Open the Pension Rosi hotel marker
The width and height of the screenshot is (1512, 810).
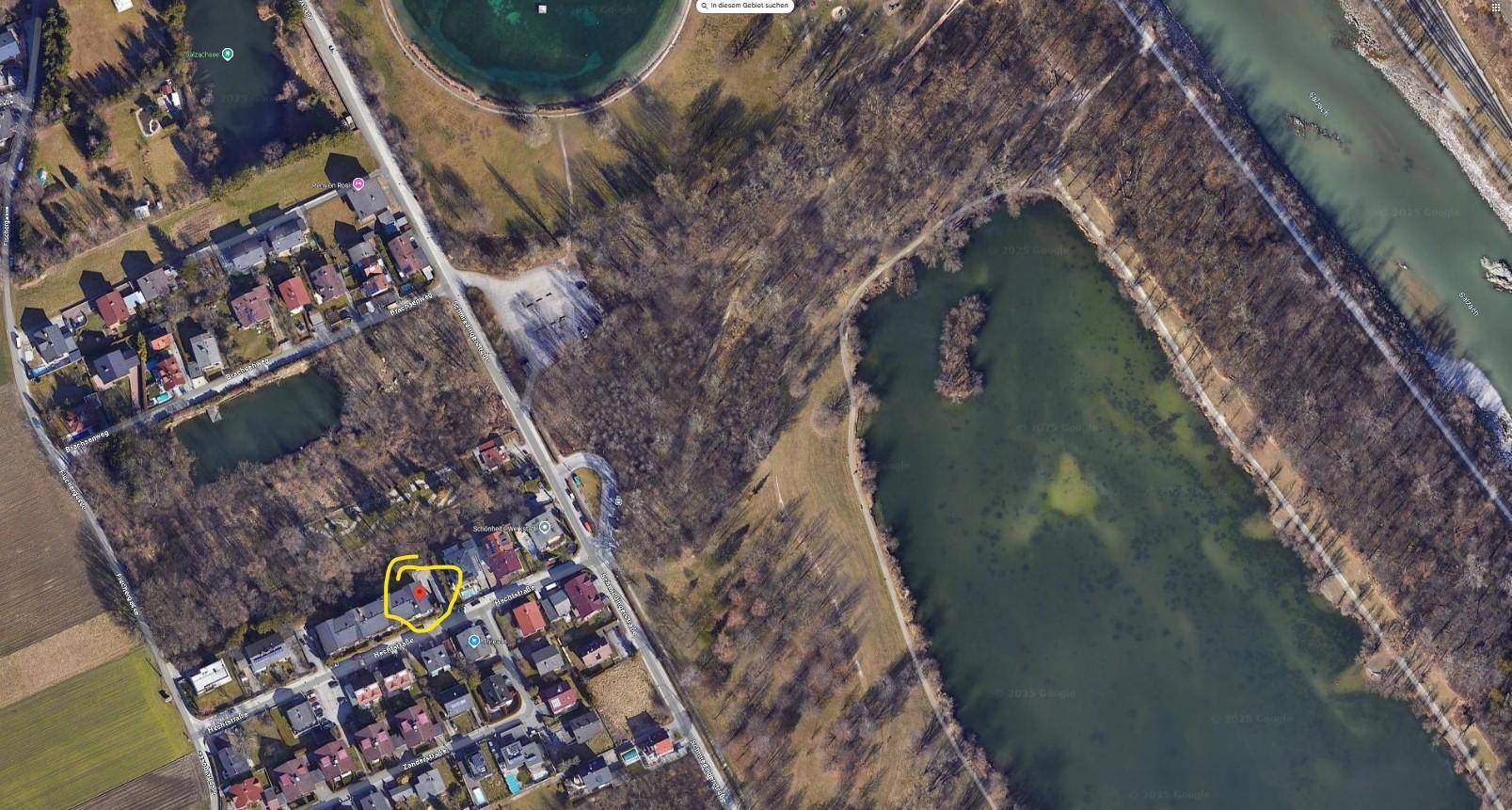(358, 185)
